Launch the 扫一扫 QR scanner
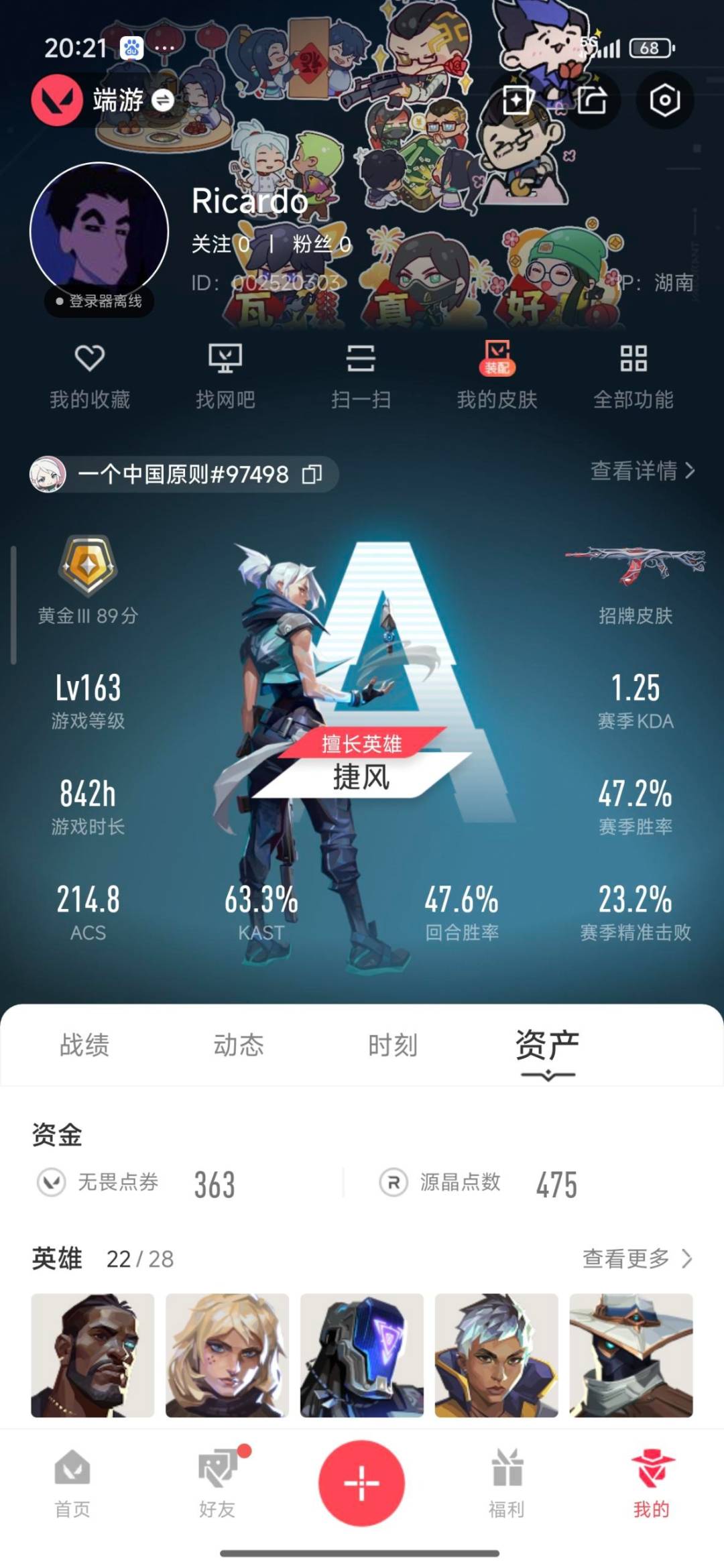 (362, 375)
